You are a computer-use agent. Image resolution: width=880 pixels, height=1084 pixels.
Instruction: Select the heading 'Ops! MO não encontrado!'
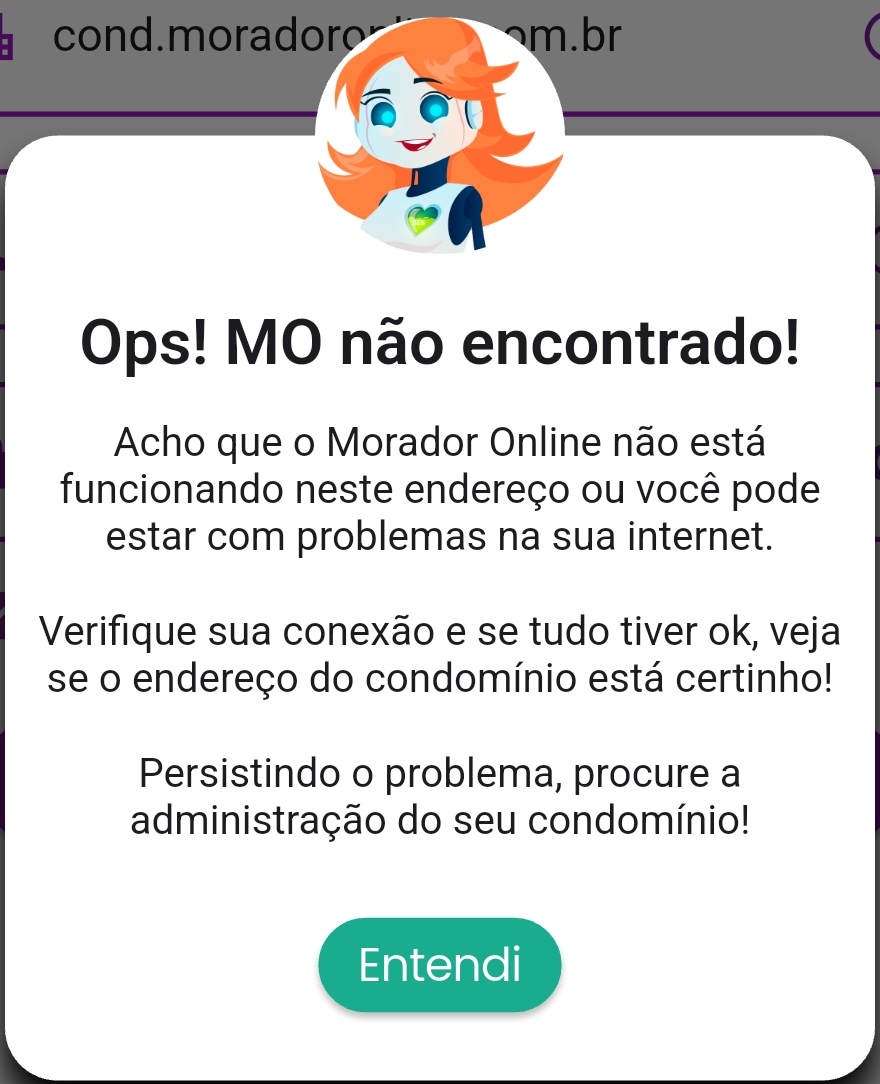pos(440,345)
